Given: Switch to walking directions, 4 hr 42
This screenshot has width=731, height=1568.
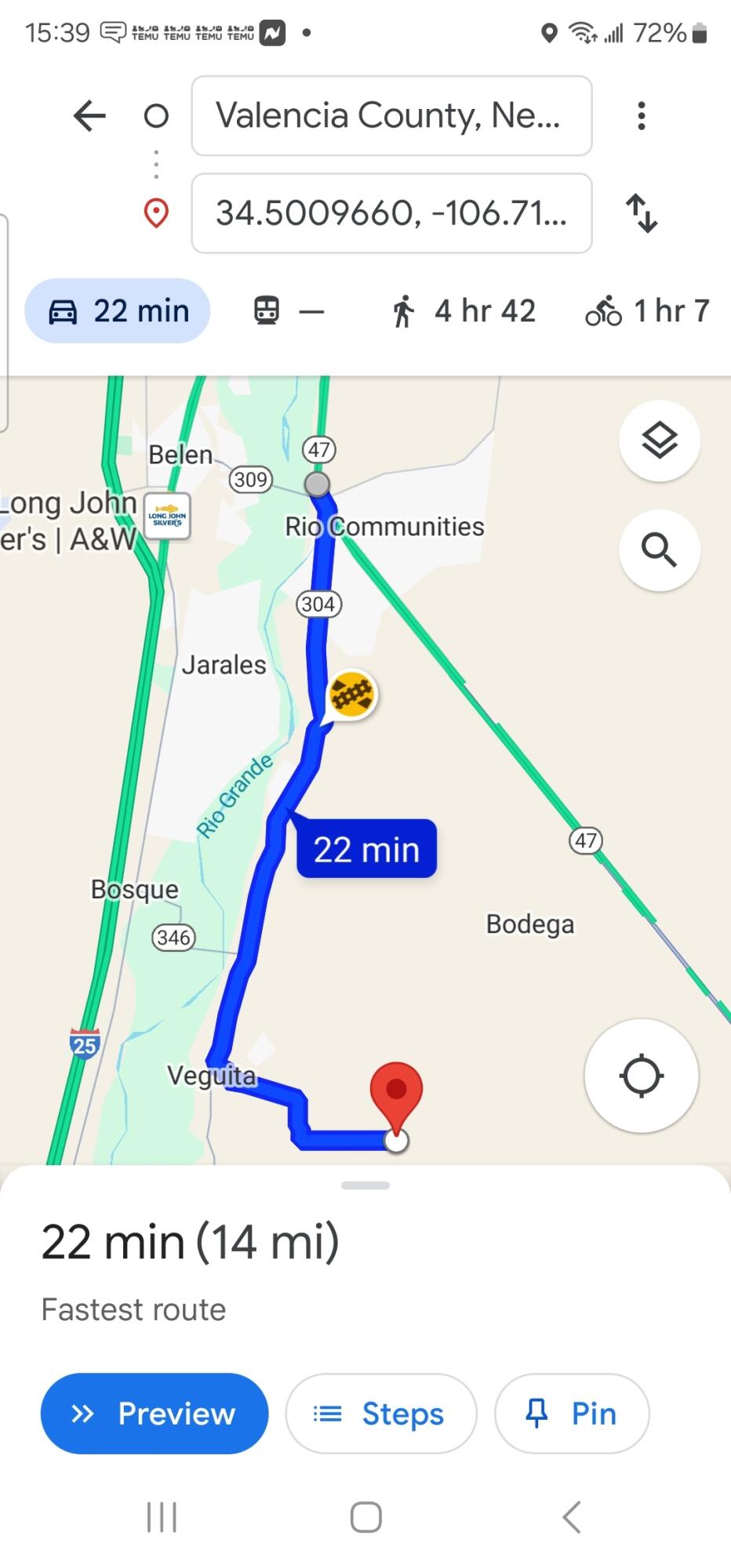Looking at the screenshot, I should [x=464, y=311].
